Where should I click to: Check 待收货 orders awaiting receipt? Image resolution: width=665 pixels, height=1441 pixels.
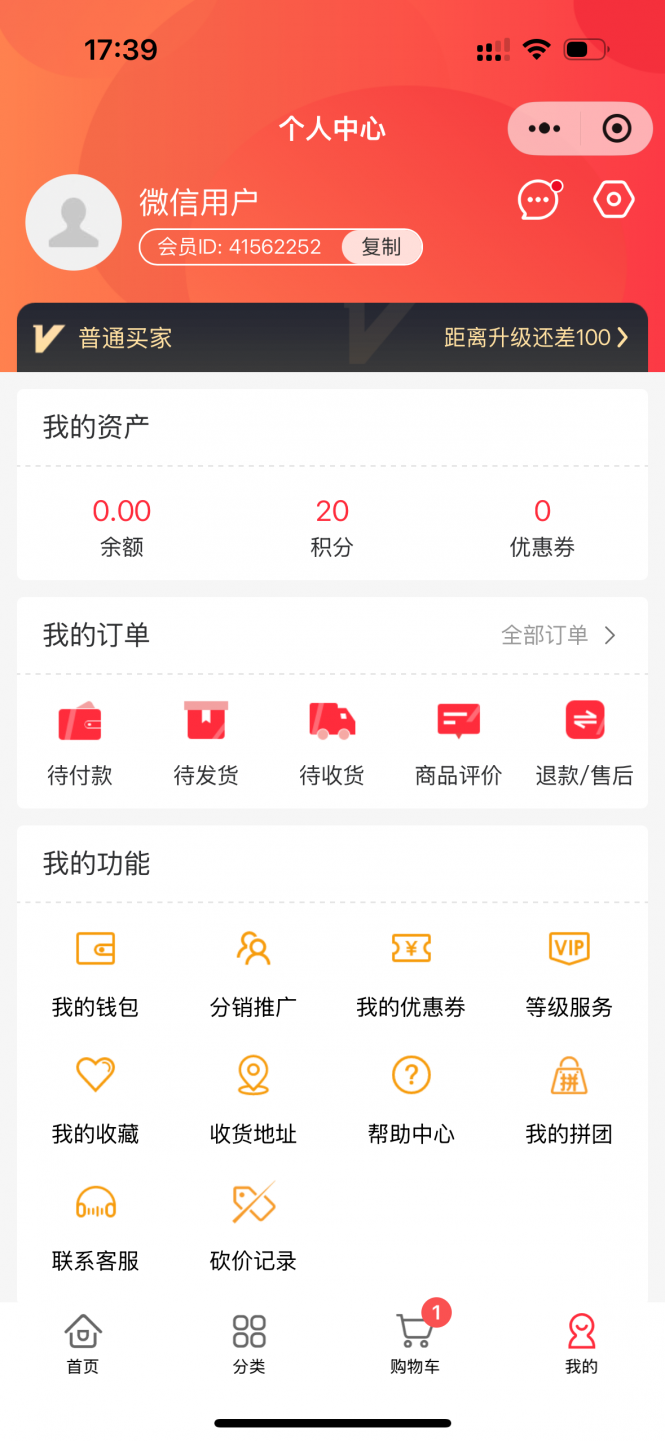tap(332, 742)
